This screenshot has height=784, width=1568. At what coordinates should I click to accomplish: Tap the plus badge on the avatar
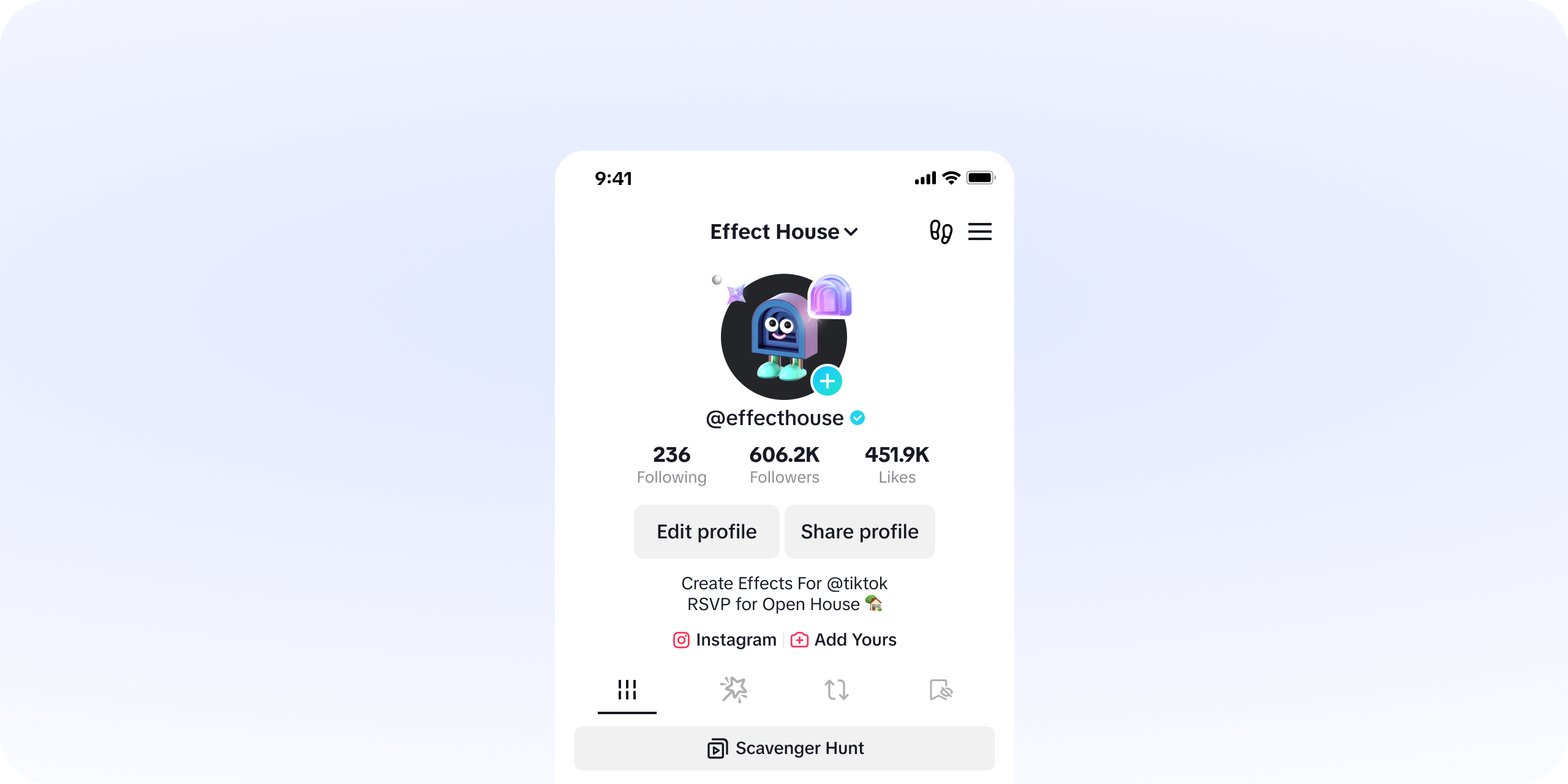tap(827, 381)
